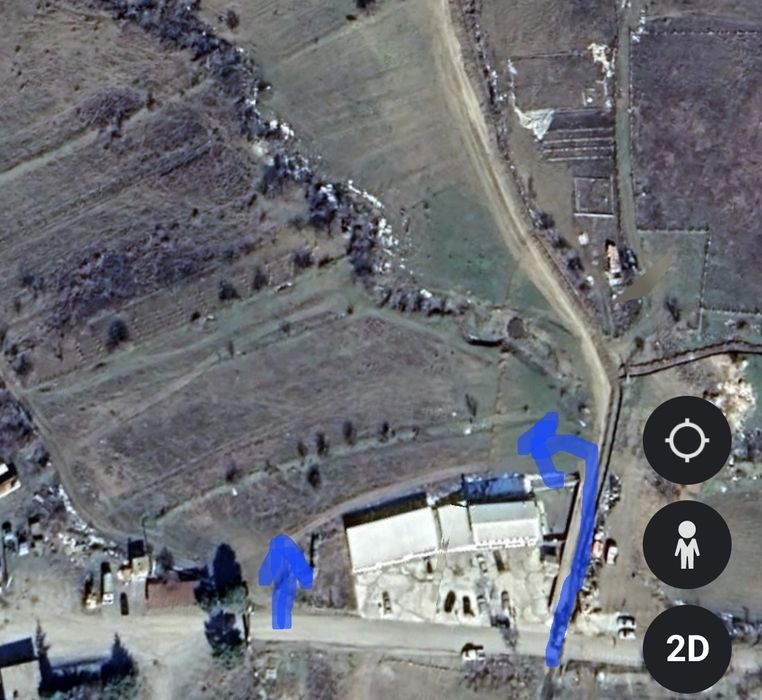
Task: Center the map on my location
Action: pos(687,441)
